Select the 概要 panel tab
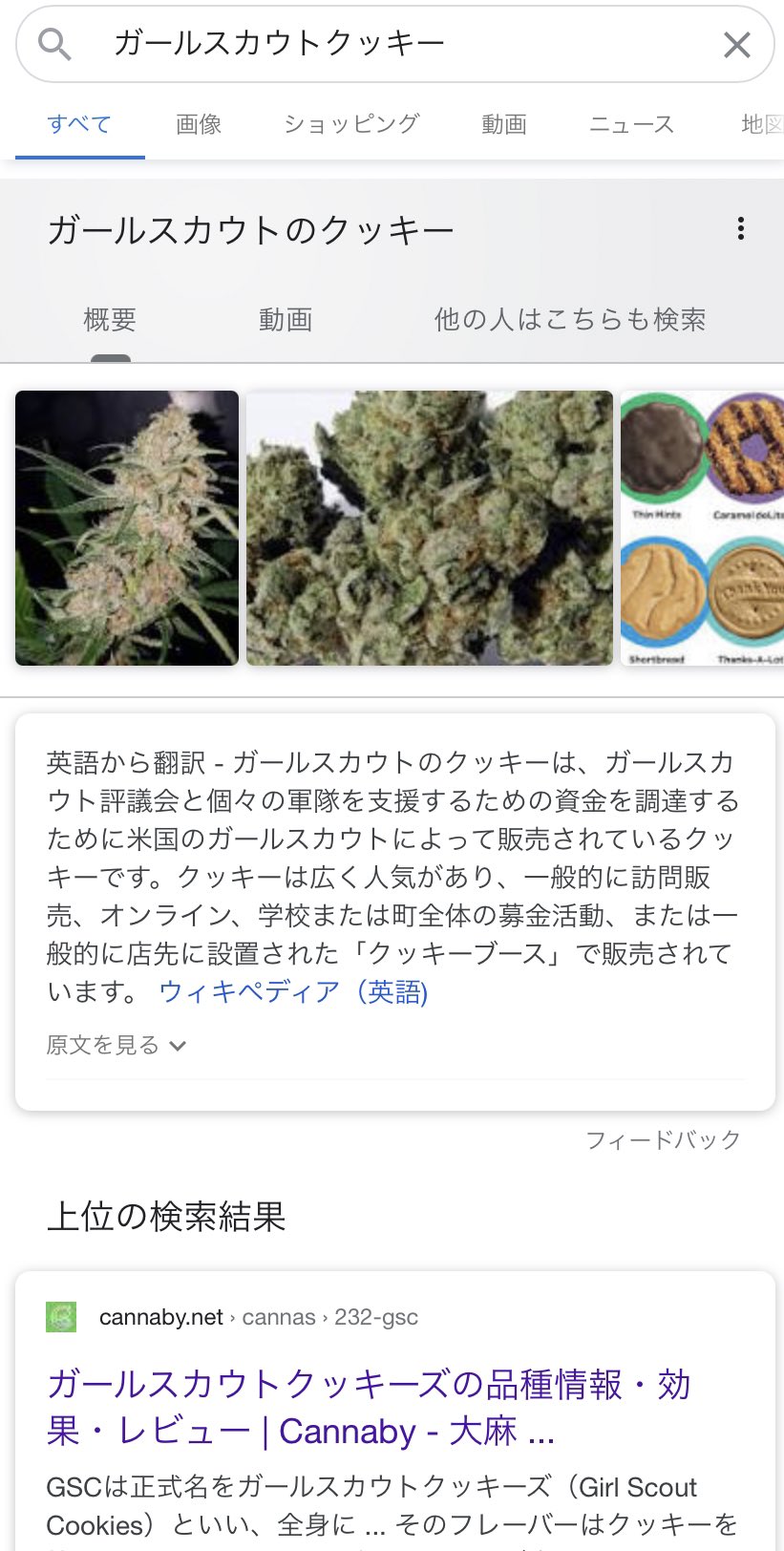The width and height of the screenshot is (784, 1551). [110, 320]
